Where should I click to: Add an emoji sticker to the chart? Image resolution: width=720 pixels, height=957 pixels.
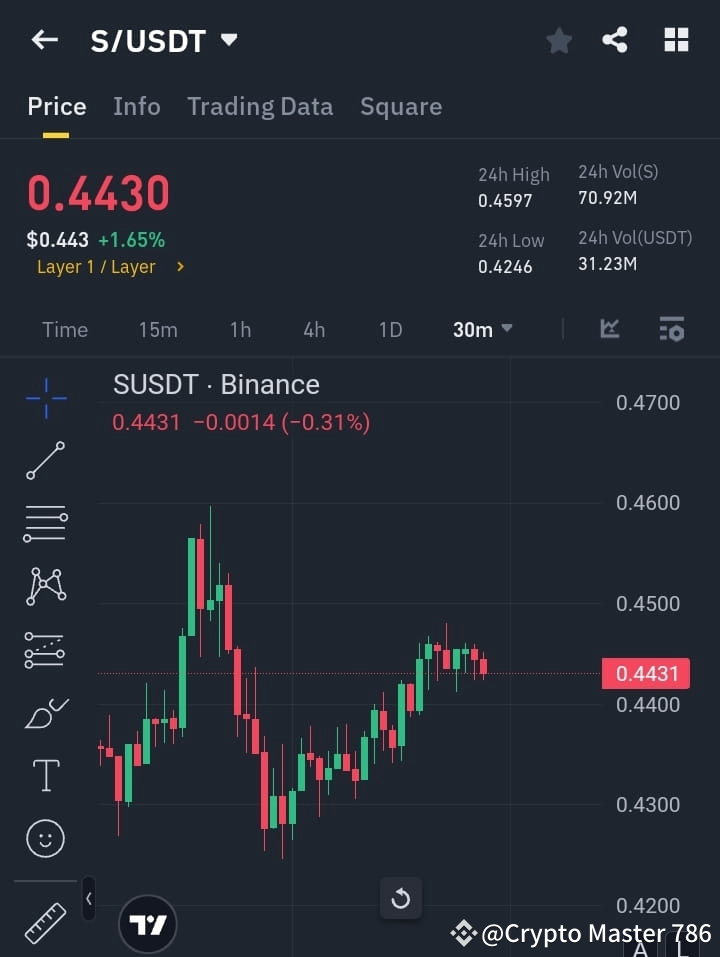45,838
